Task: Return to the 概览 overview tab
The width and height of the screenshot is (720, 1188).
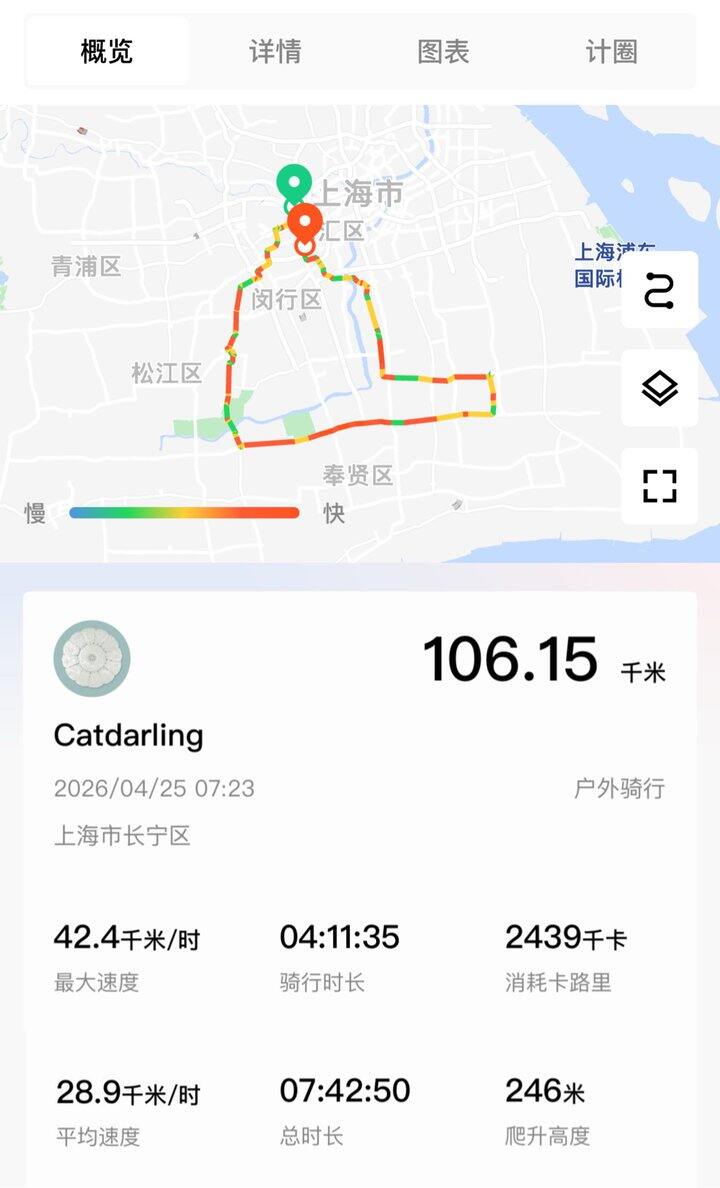Action: point(109,50)
